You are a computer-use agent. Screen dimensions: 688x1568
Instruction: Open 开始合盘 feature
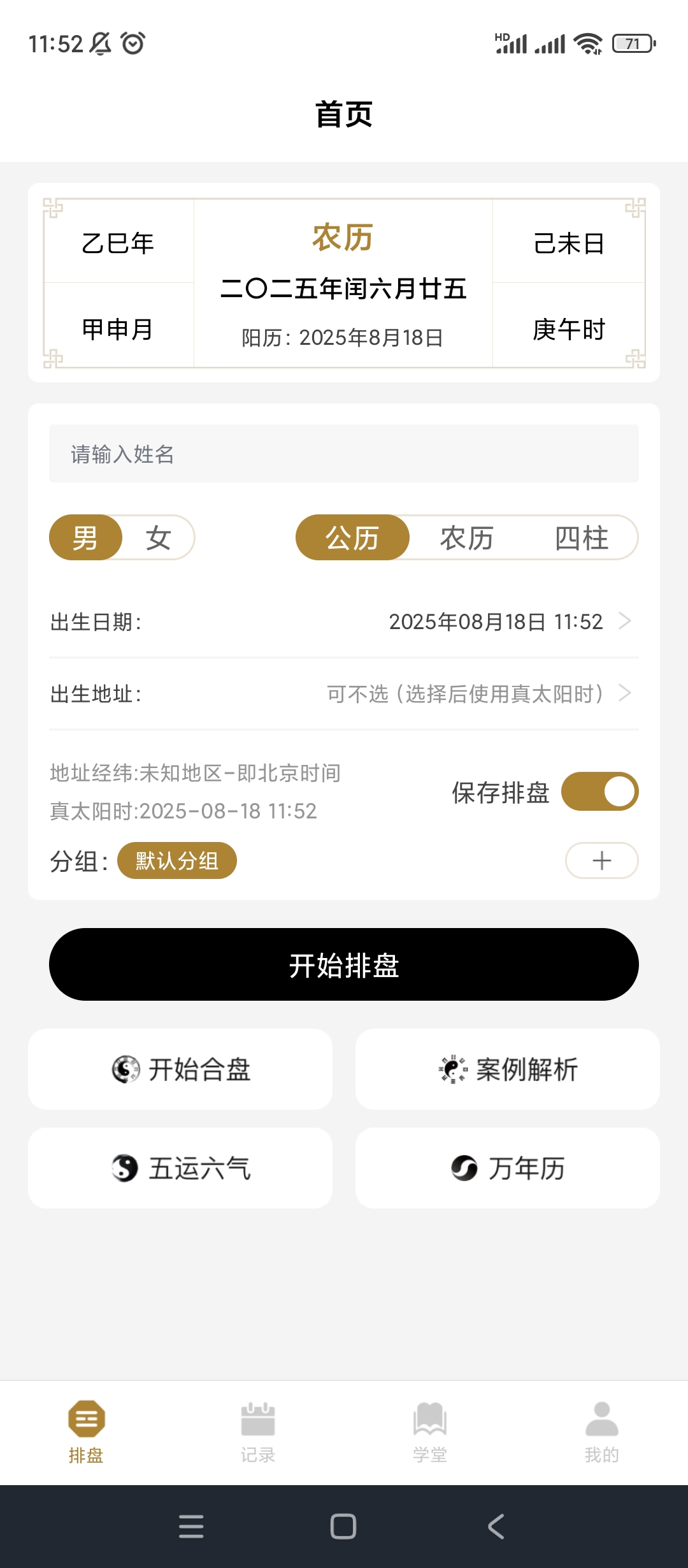180,1069
